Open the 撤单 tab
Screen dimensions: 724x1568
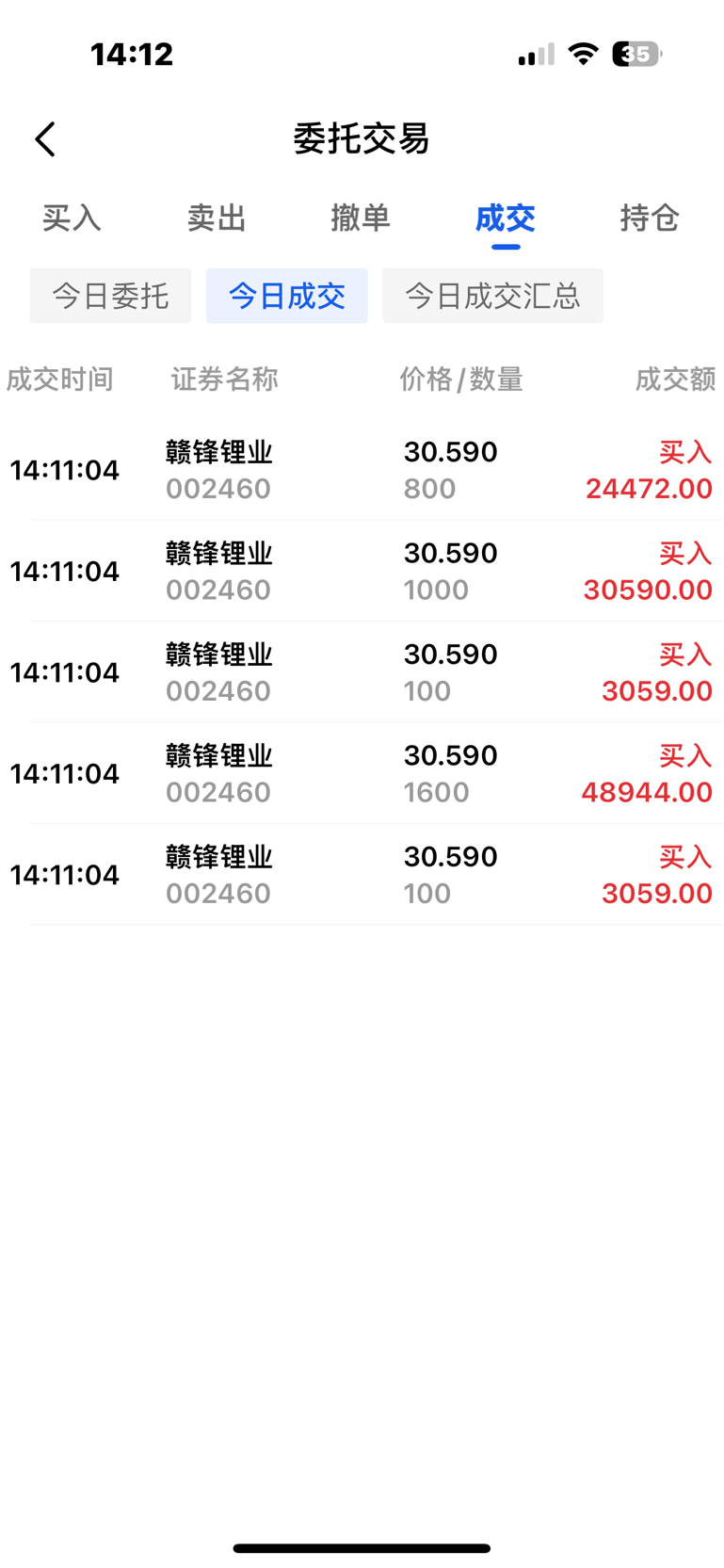pos(361,218)
